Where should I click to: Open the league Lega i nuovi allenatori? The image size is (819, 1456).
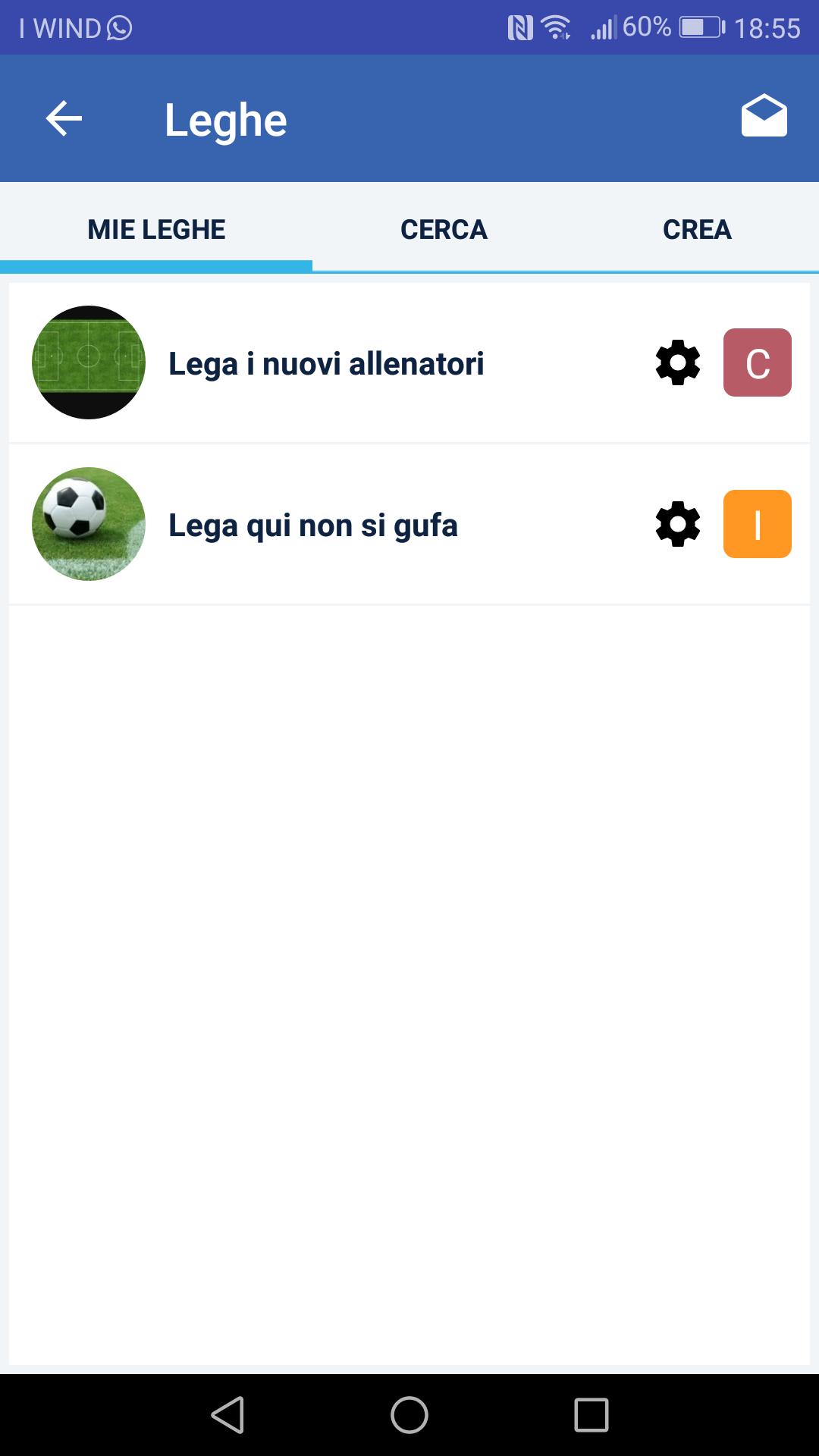point(326,362)
